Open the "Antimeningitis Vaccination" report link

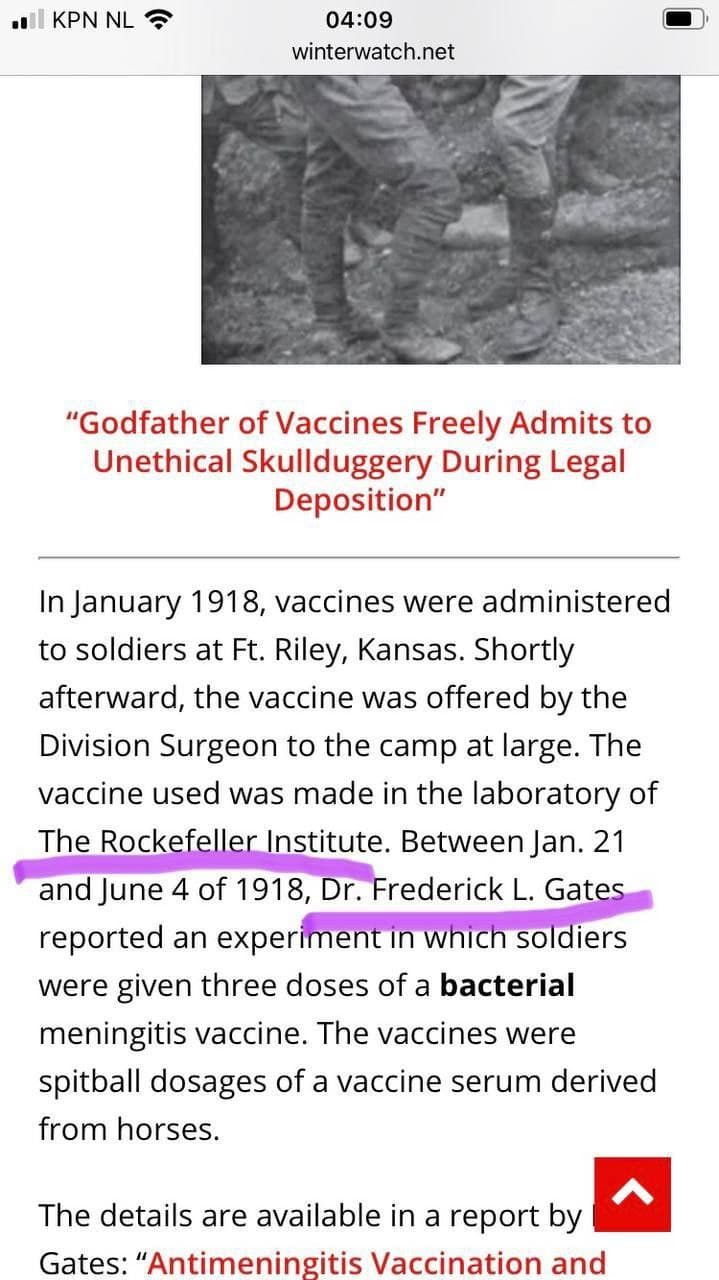point(377,1263)
